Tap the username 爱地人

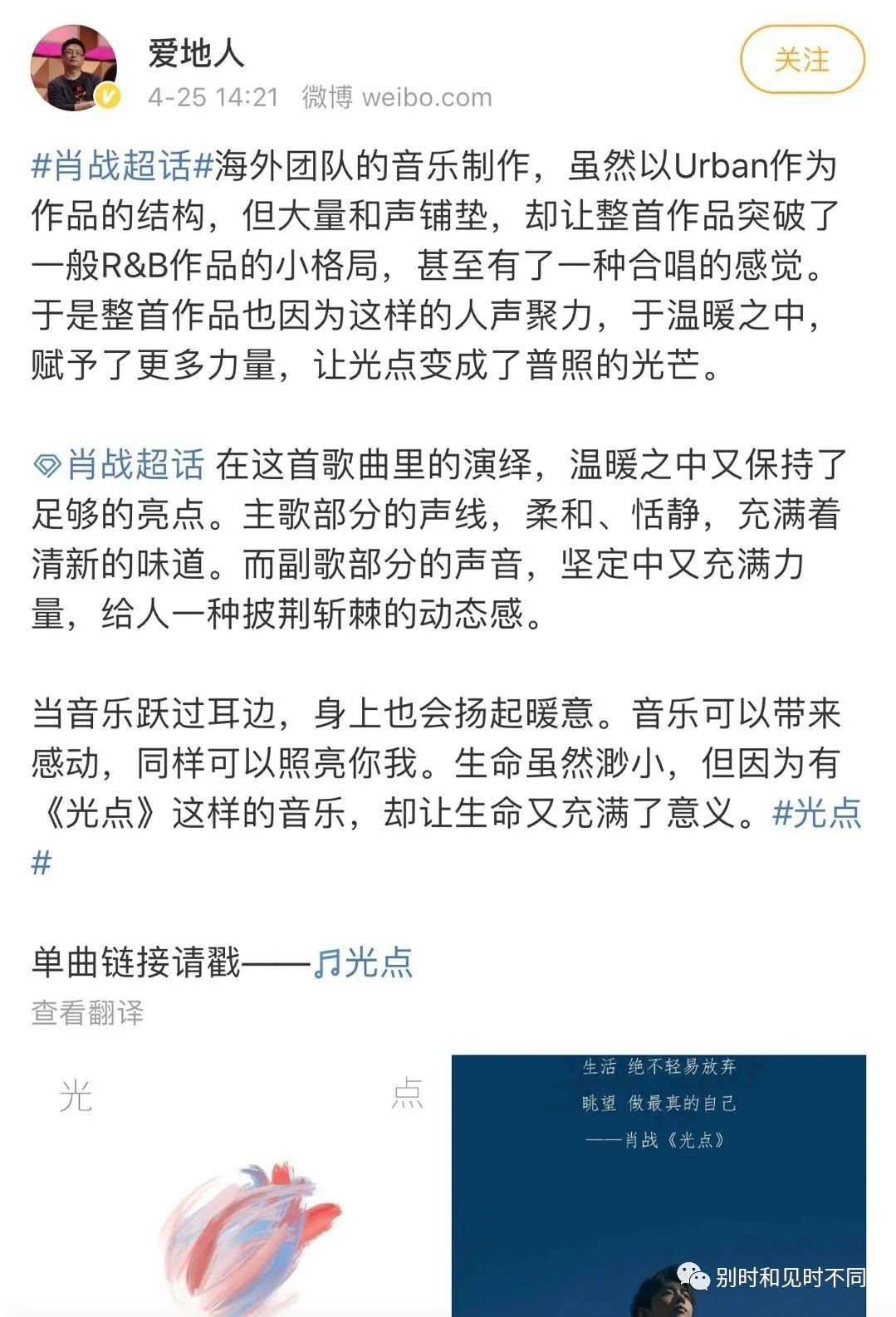coord(196,53)
